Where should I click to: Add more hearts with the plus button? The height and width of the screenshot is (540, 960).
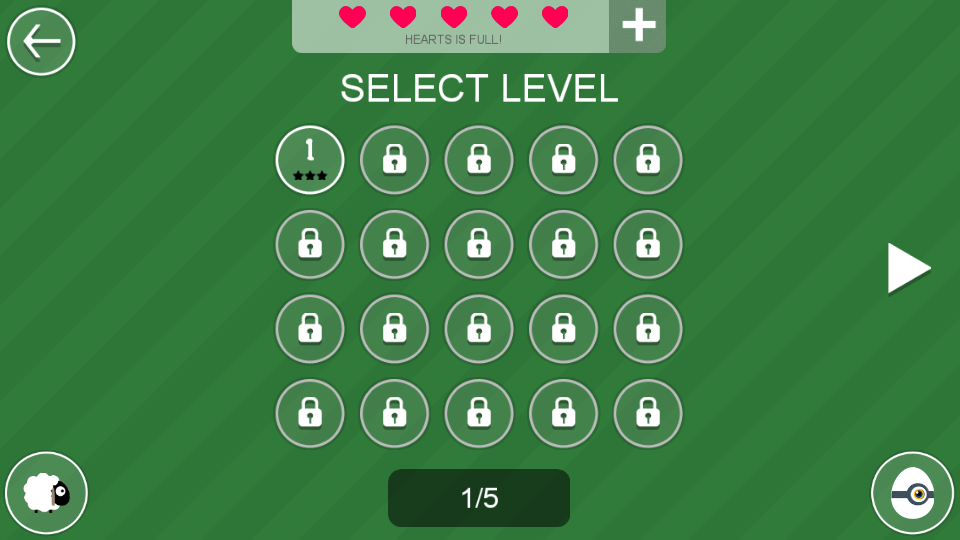coord(638,25)
